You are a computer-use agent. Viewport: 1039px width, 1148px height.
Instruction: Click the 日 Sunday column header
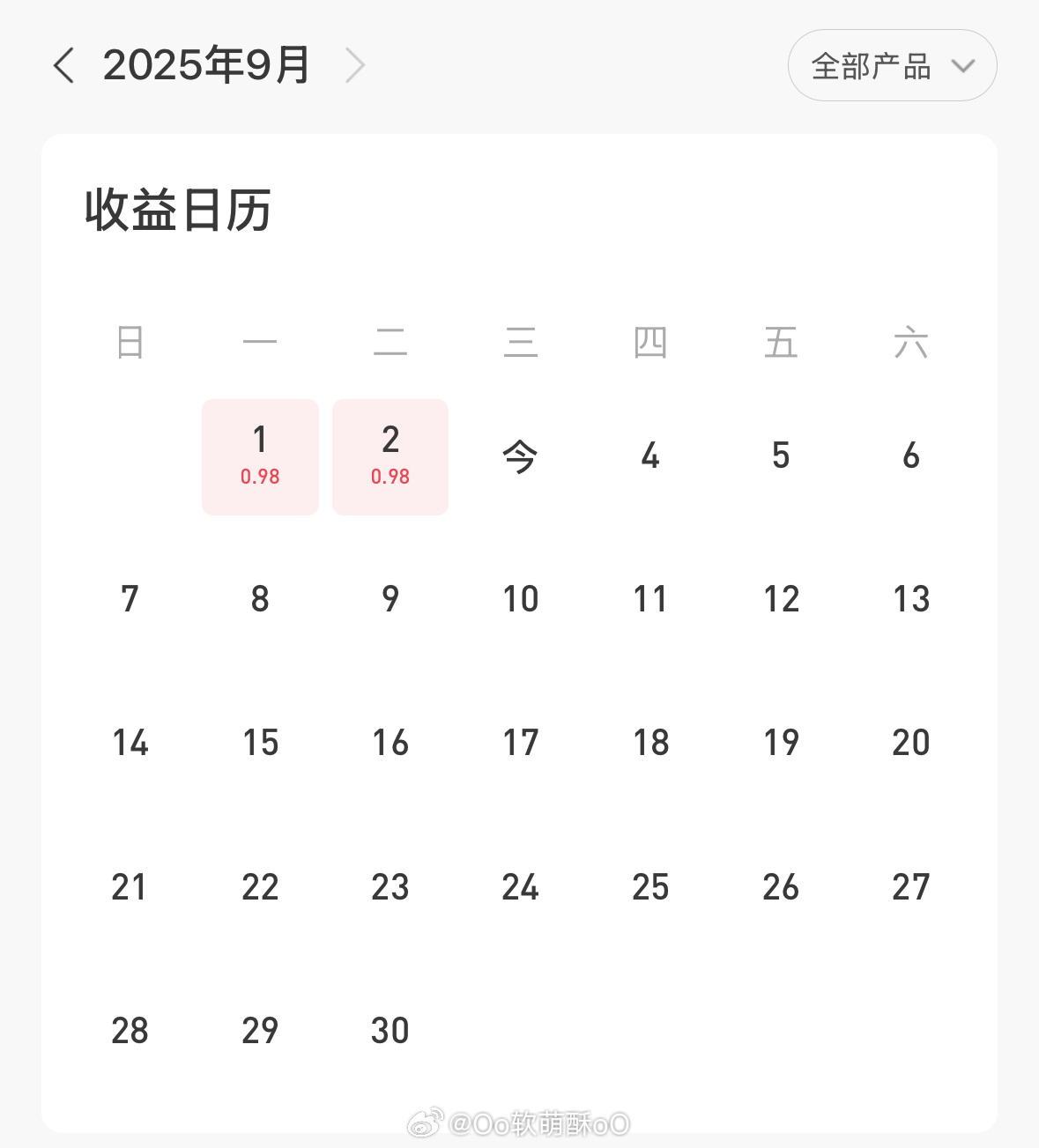pyautogui.click(x=130, y=344)
